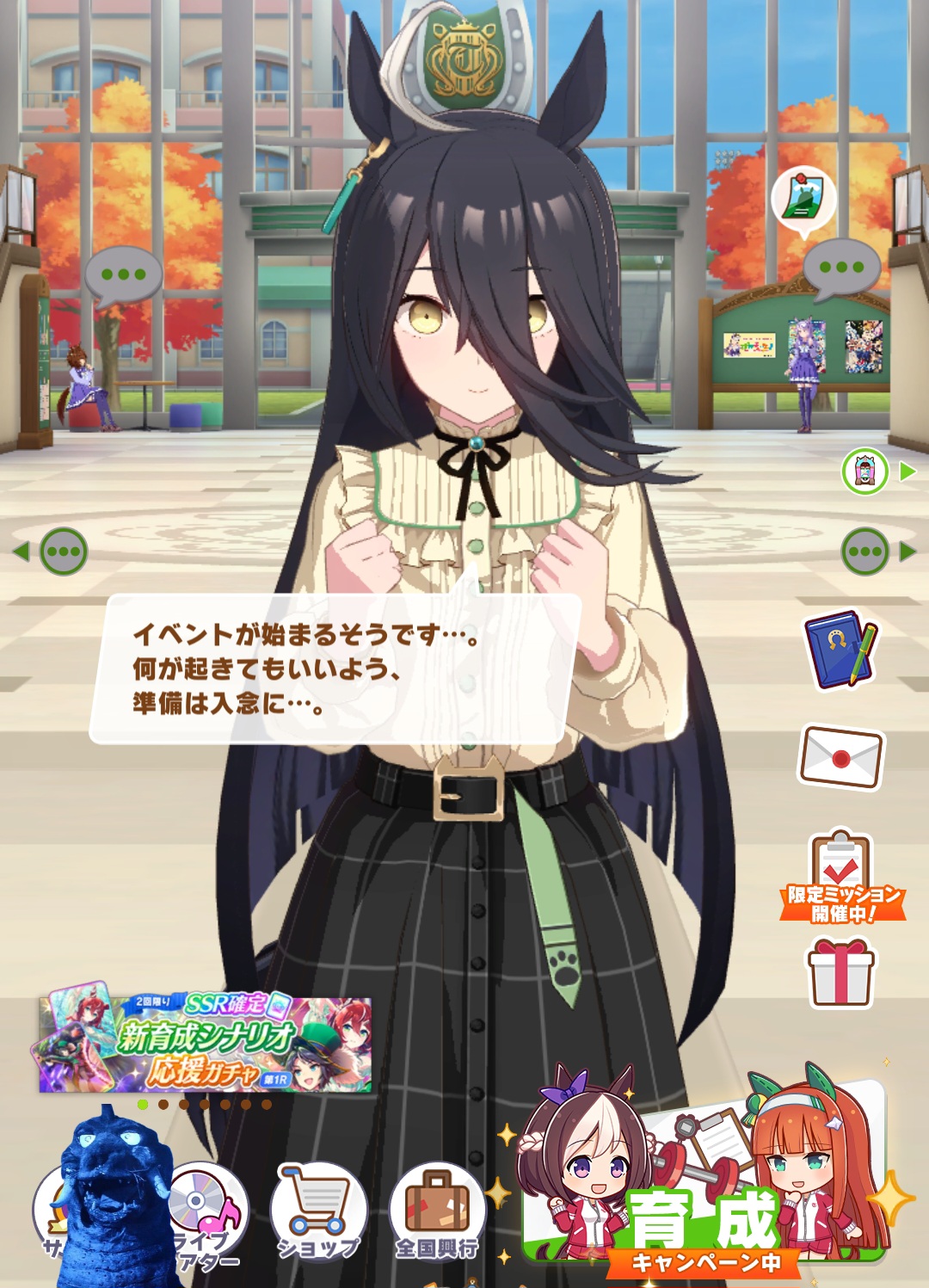Open the mail envelope
Screen dimensions: 929x1288
click(x=841, y=757)
